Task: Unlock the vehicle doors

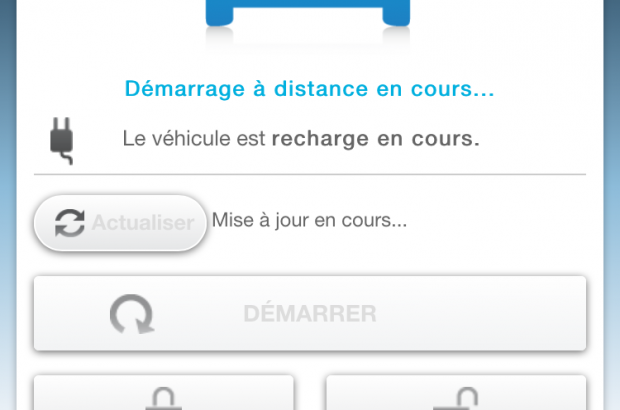Action: pyautogui.click(x=456, y=394)
